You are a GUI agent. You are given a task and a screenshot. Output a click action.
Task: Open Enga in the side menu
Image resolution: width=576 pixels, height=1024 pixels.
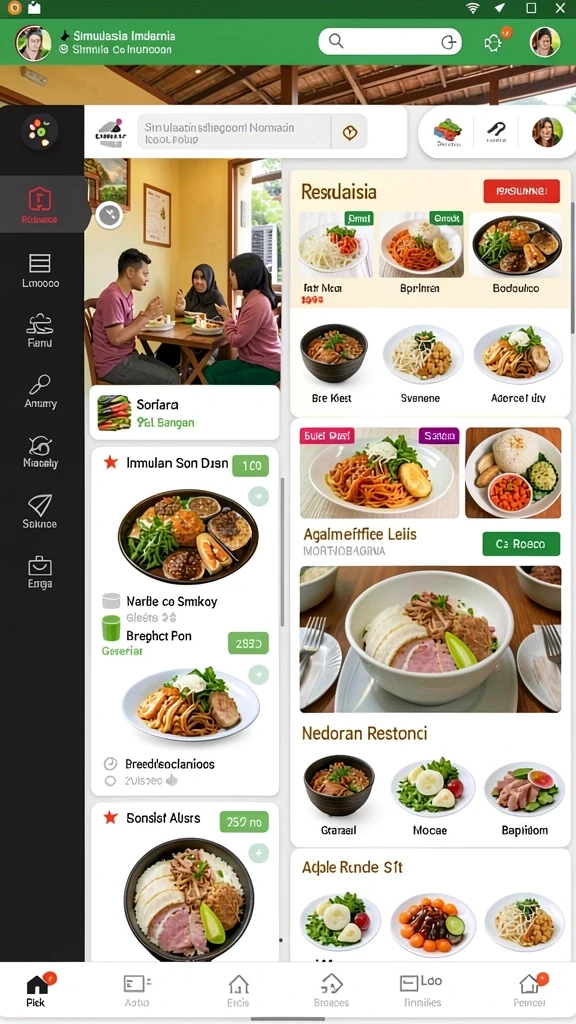[x=40, y=572]
